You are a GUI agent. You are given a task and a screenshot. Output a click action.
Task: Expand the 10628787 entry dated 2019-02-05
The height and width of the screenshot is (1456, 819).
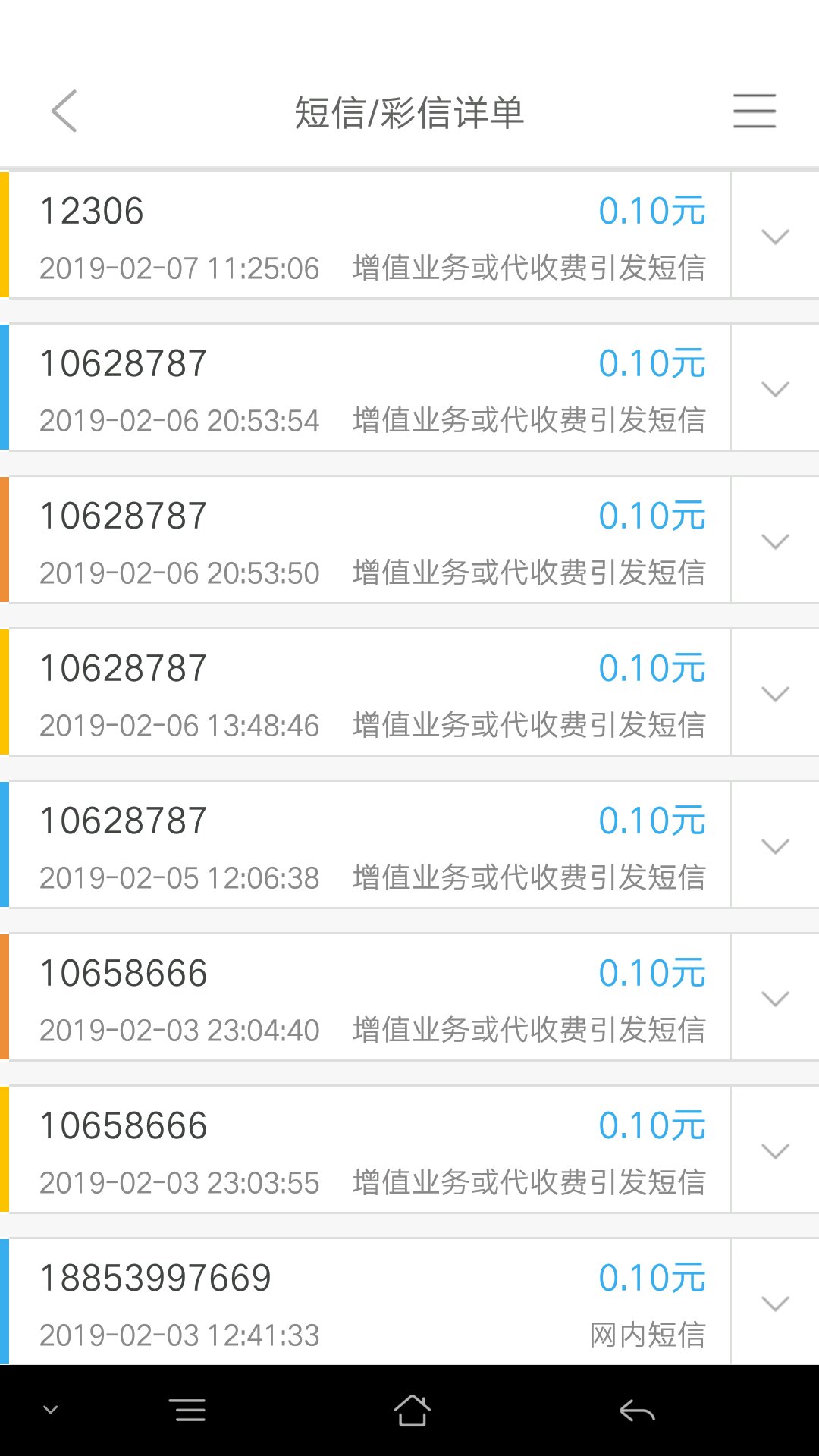775,846
